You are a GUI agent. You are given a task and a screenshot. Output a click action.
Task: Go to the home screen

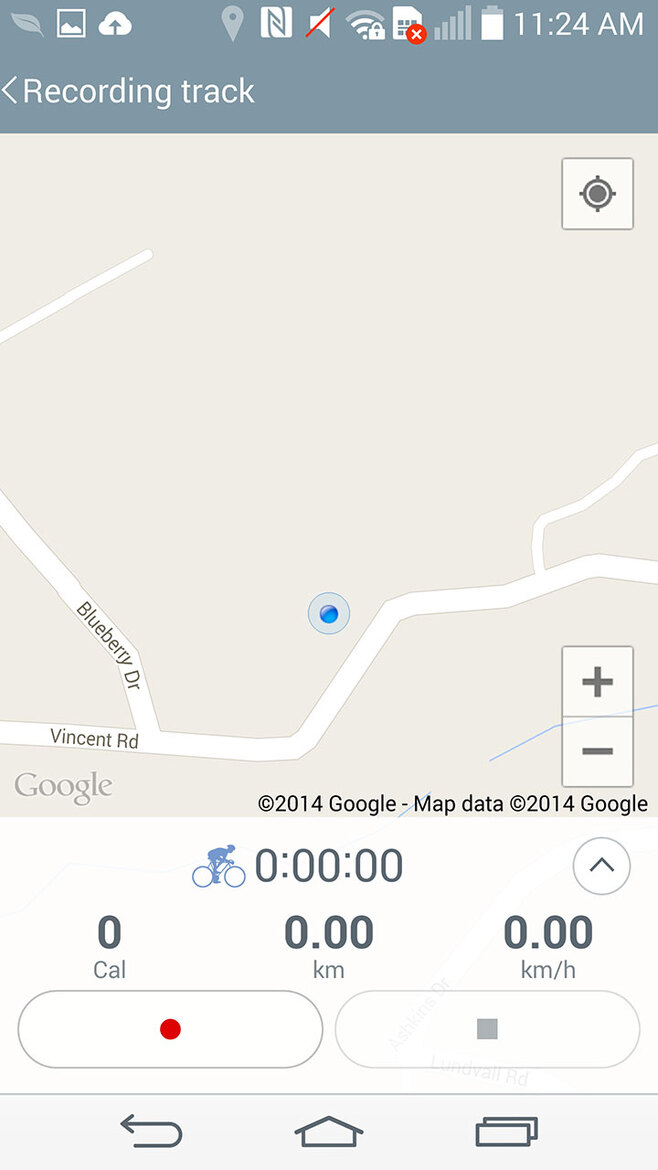(328, 1131)
